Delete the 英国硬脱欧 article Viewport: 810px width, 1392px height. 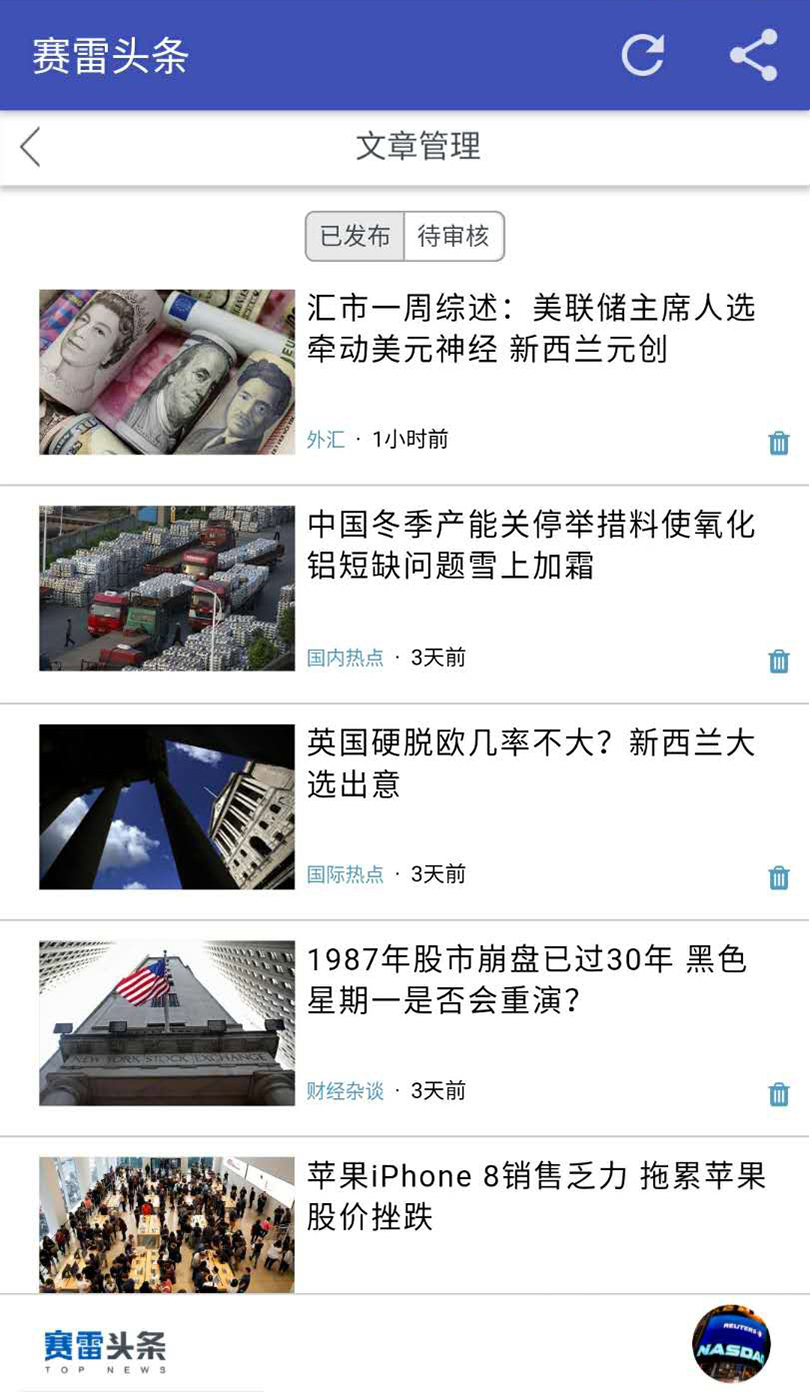tap(779, 878)
